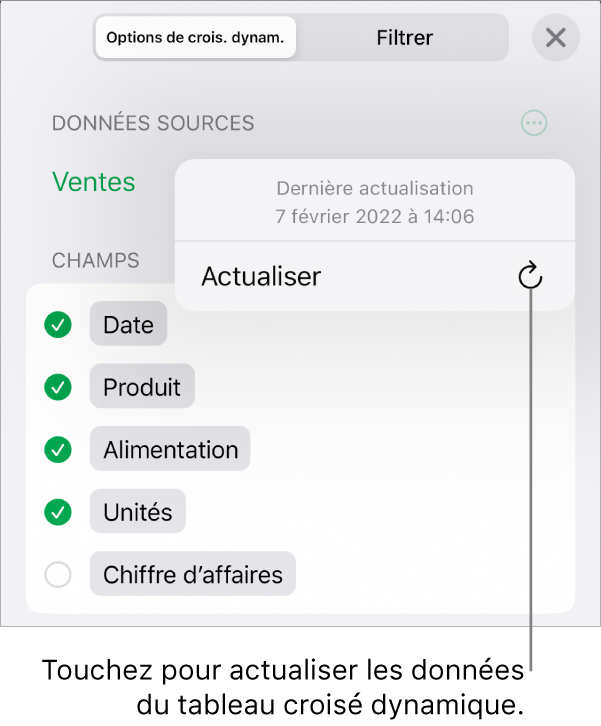Uncheck the Produit field
The image size is (601, 726).
59,387
